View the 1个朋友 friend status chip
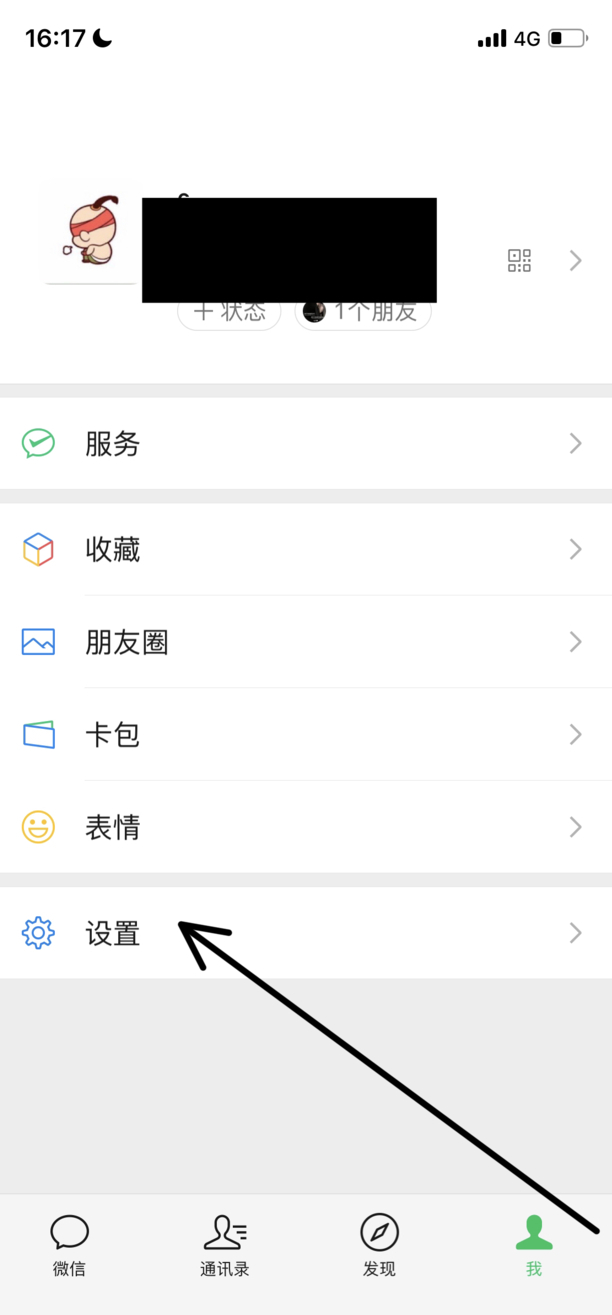This screenshot has width=612, height=1315. (364, 313)
